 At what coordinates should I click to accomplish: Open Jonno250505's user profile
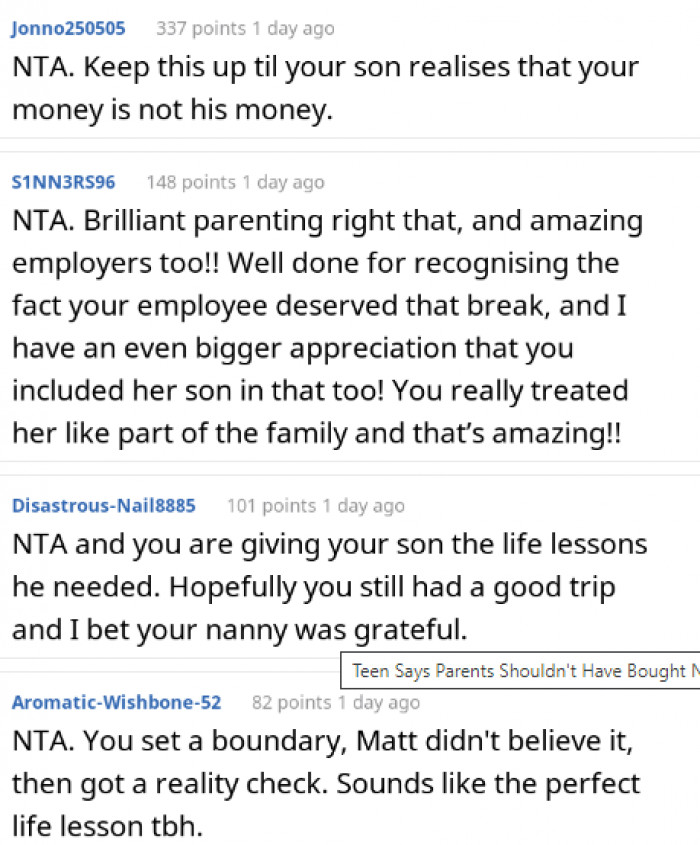click(x=69, y=29)
